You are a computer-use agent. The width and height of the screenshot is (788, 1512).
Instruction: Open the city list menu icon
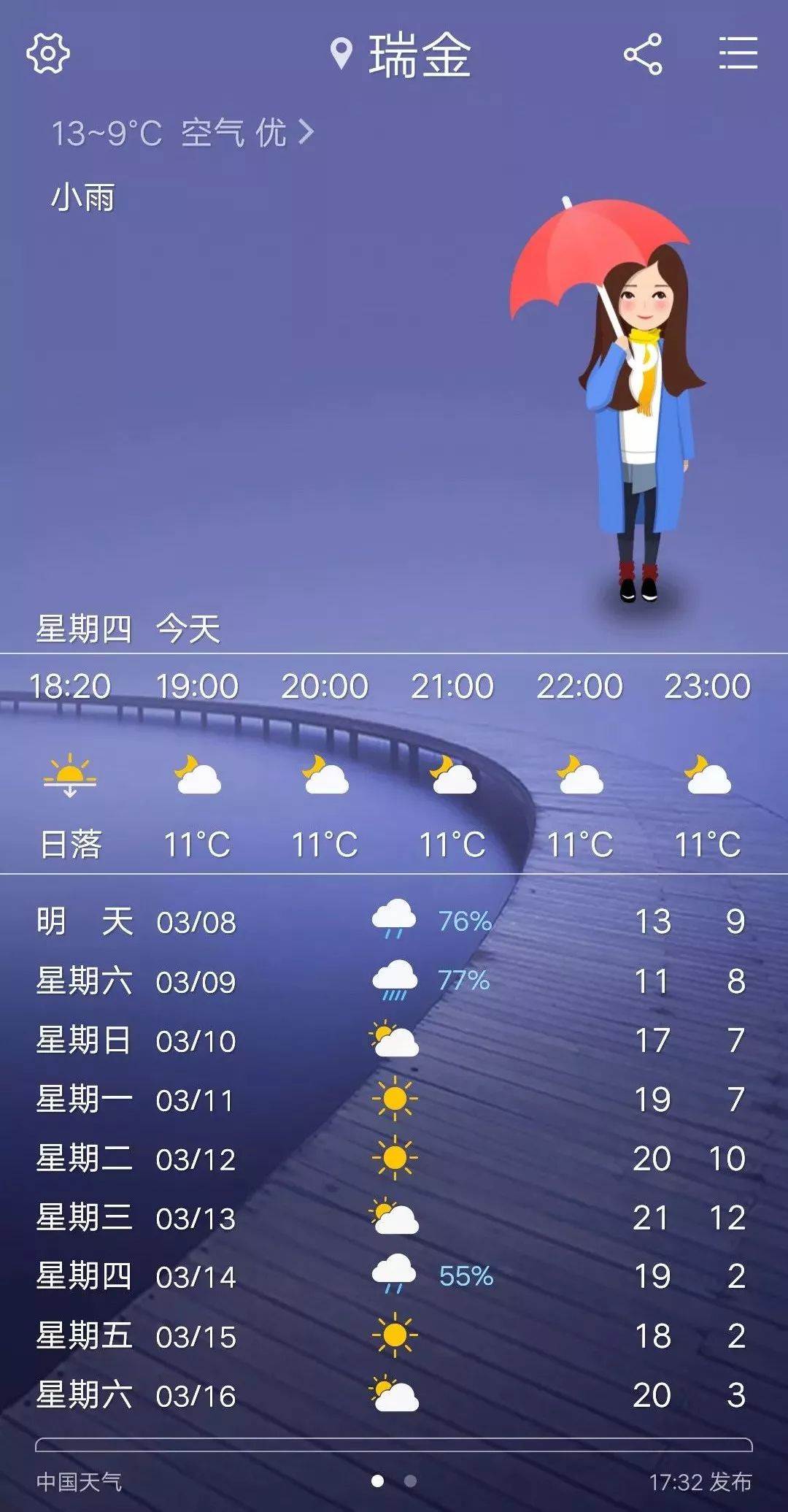(x=738, y=53)
